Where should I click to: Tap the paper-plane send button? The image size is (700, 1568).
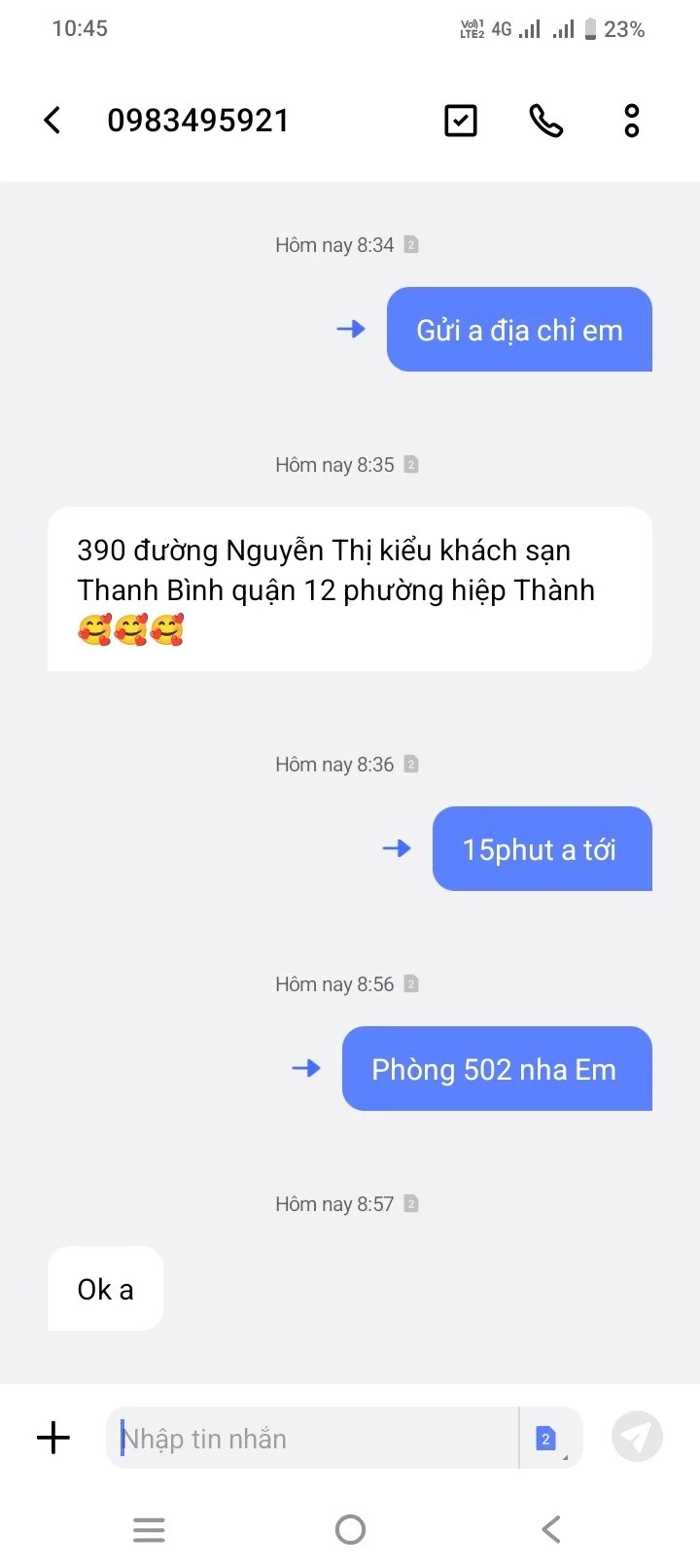point(637,1437)
